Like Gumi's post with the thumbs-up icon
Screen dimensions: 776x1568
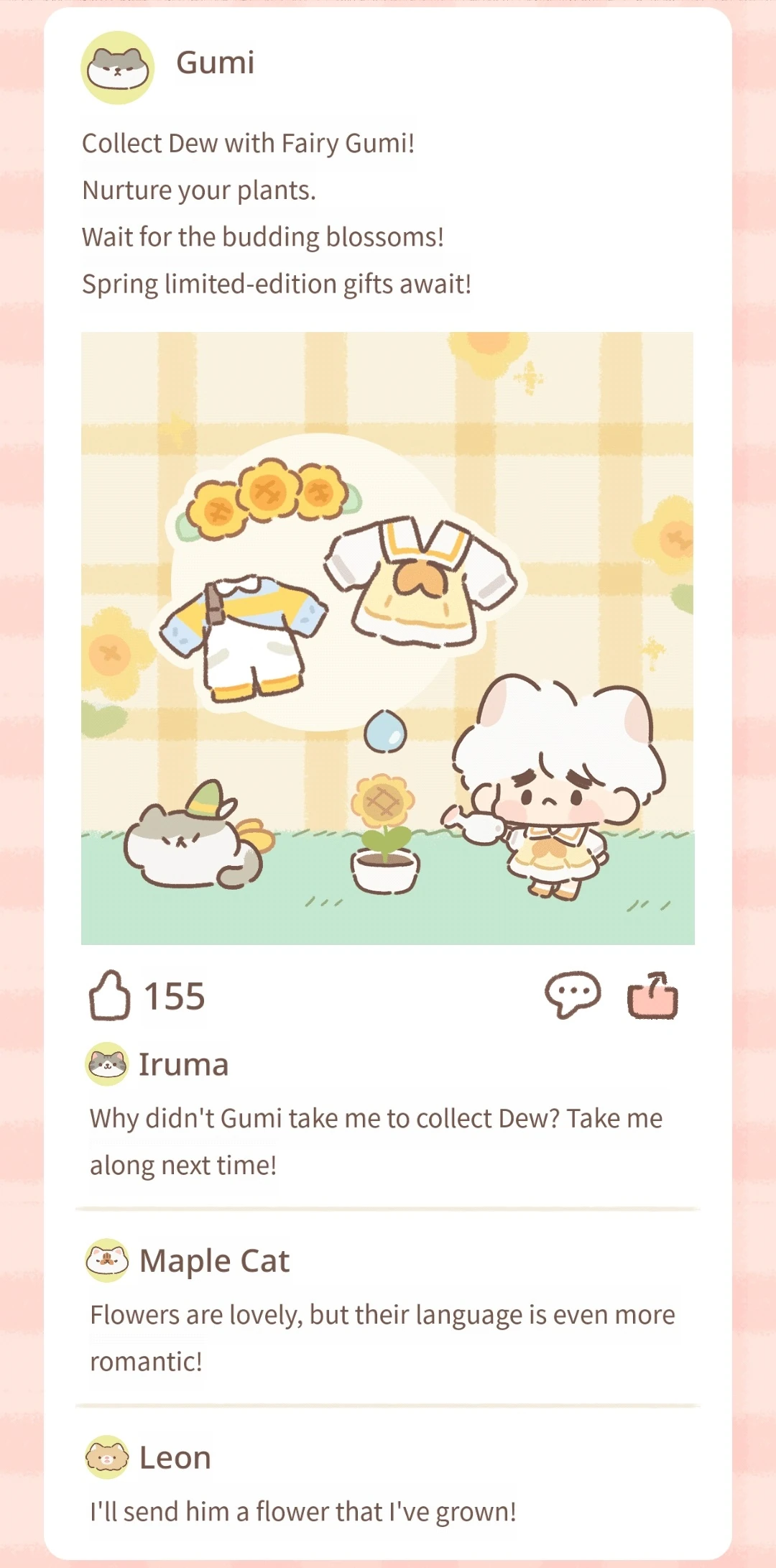point(109,996)
